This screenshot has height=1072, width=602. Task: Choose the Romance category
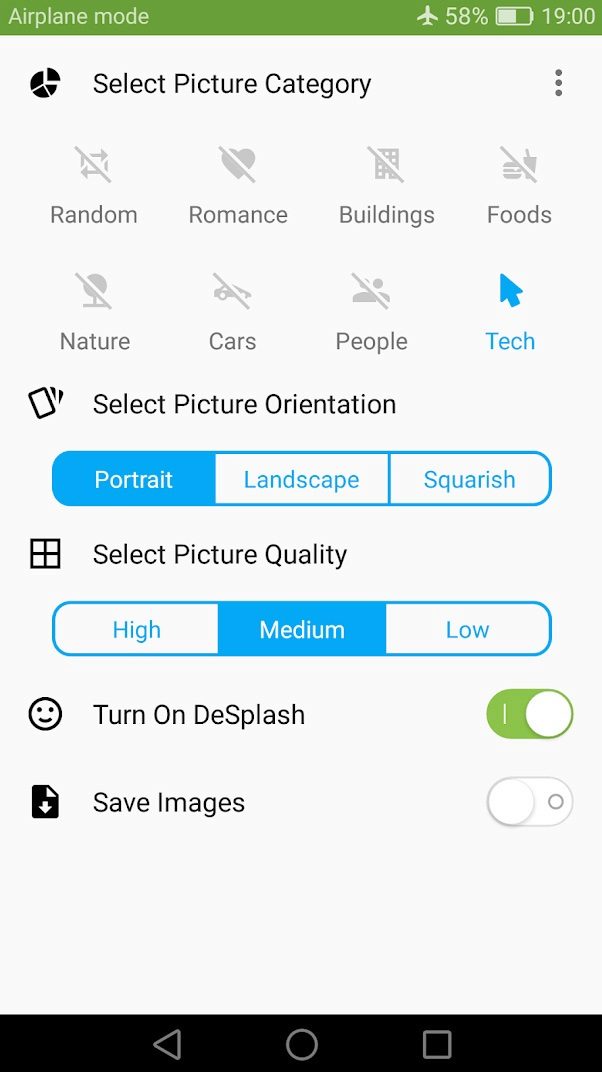pos(238,186)
